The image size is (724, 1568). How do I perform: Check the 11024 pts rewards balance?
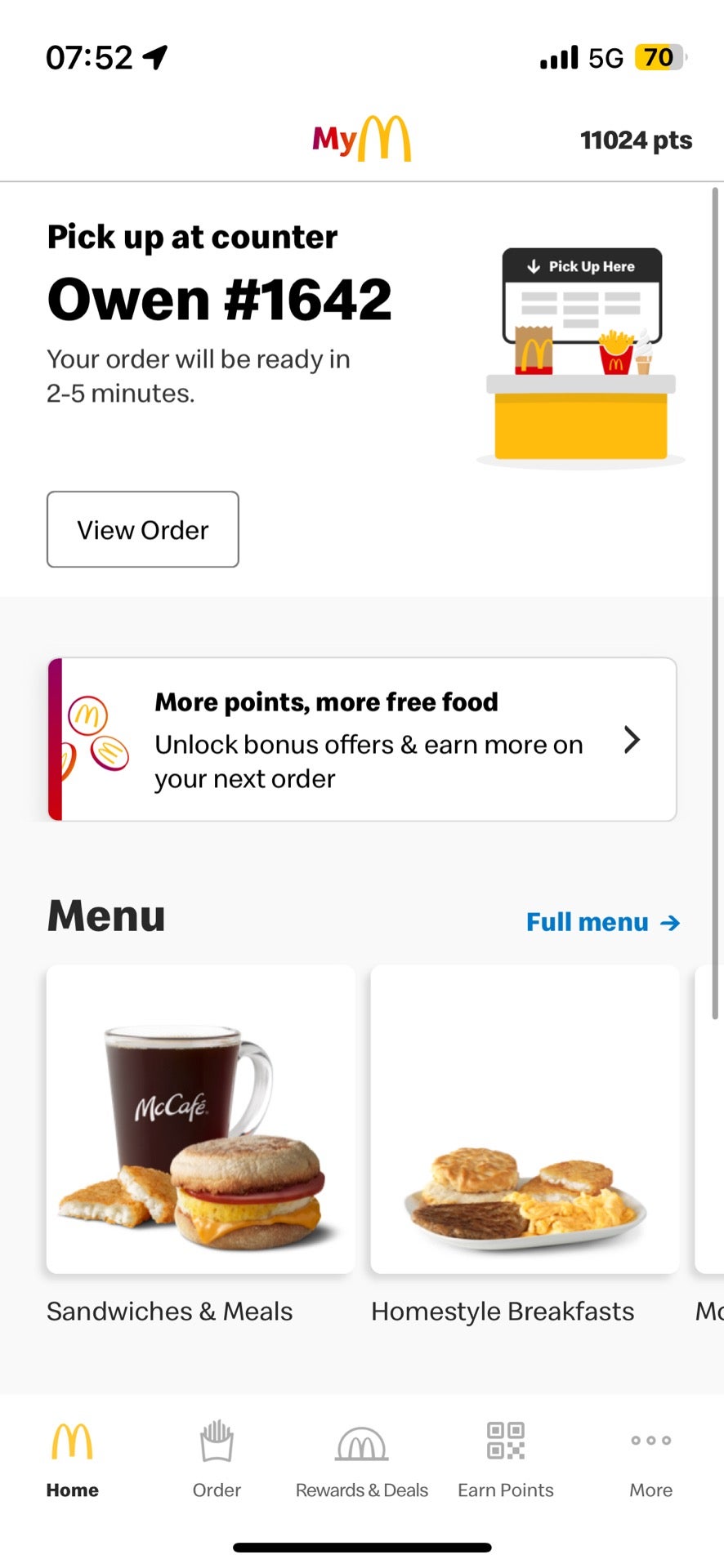[x=636, y=140]
